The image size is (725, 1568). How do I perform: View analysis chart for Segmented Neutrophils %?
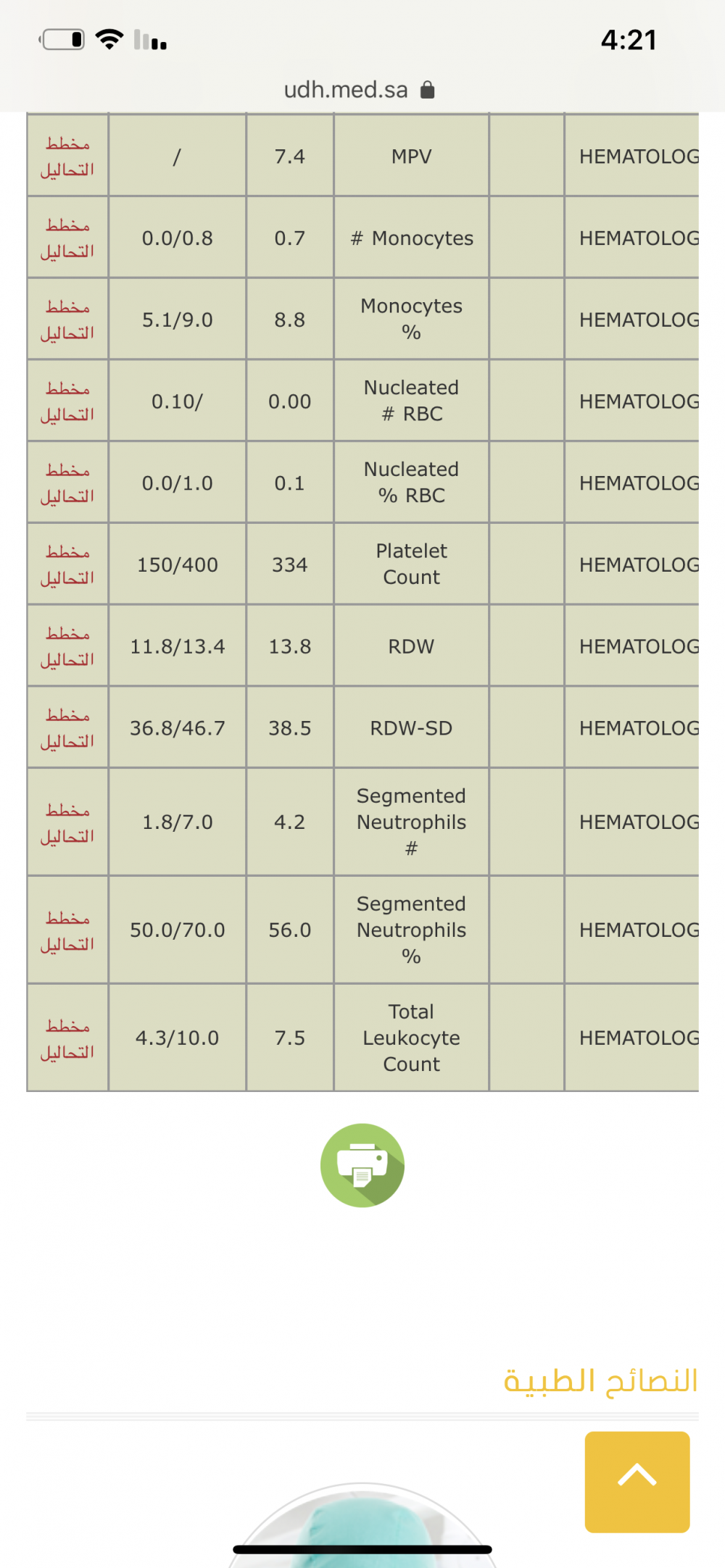[x=67, y=931]
